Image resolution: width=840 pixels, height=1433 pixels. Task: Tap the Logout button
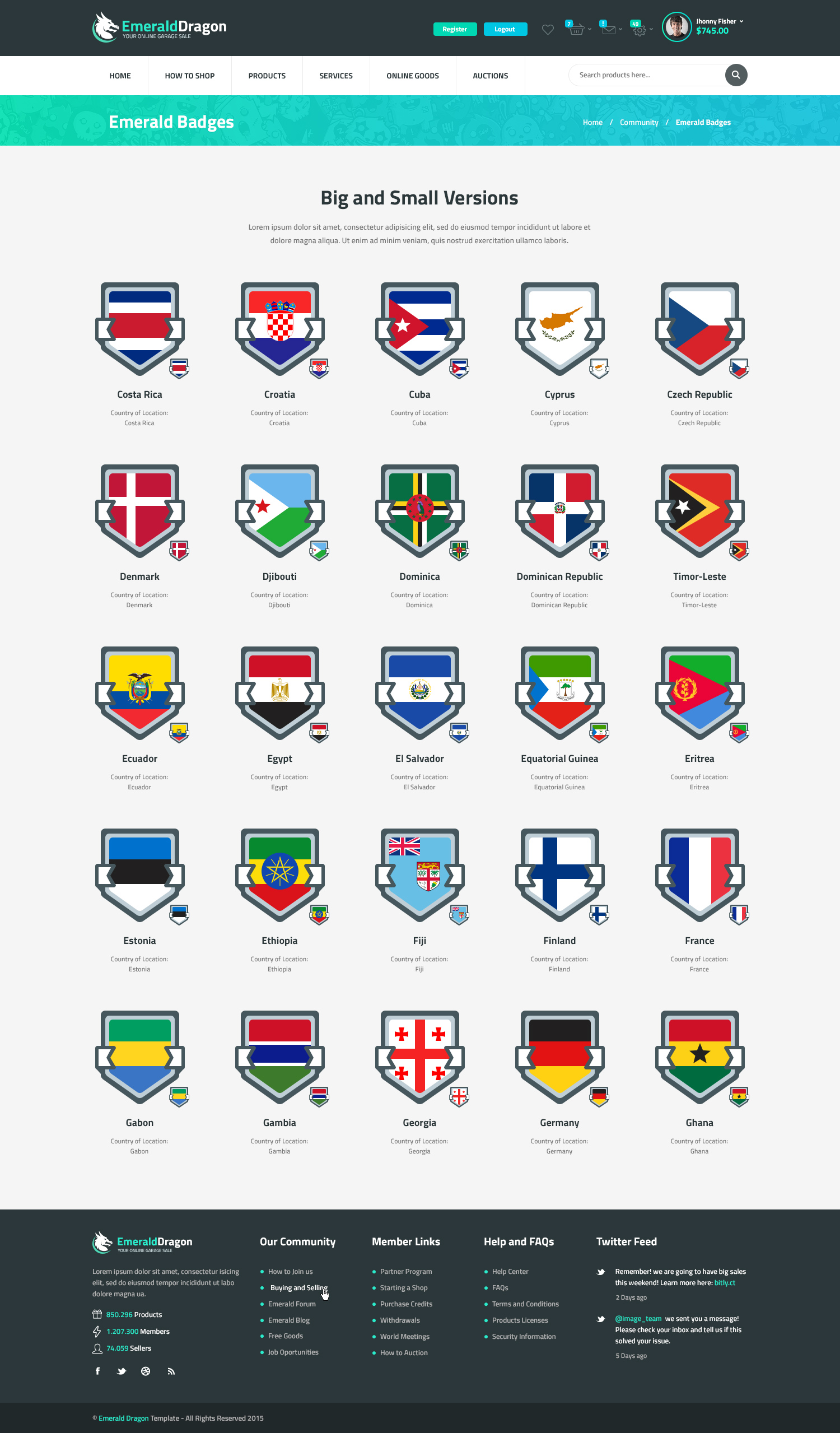[505, 29]
